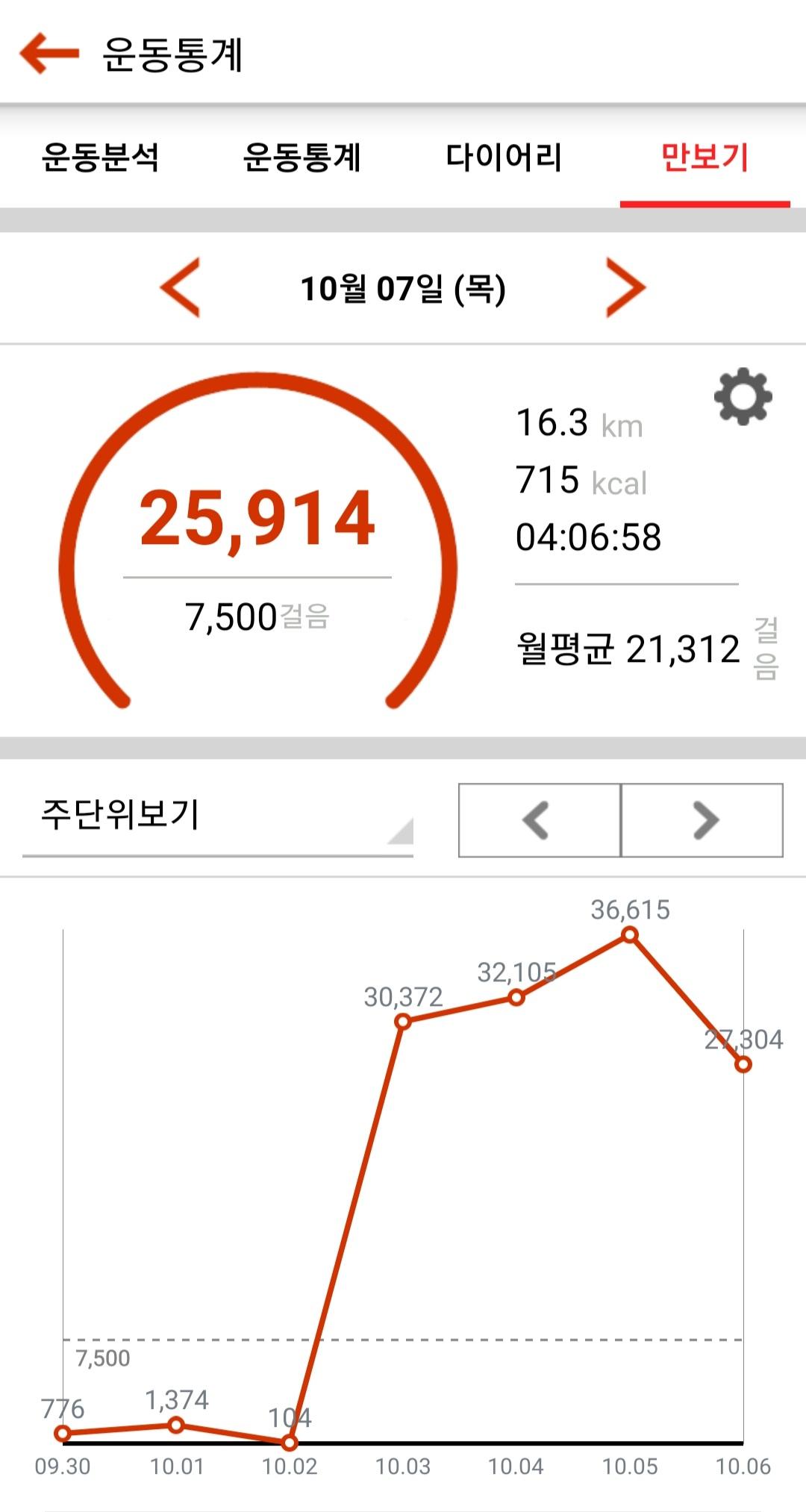Screen dimensions: 806x1512
Task: Switch to the 운동통계 tab
Action: click(302, 157)
